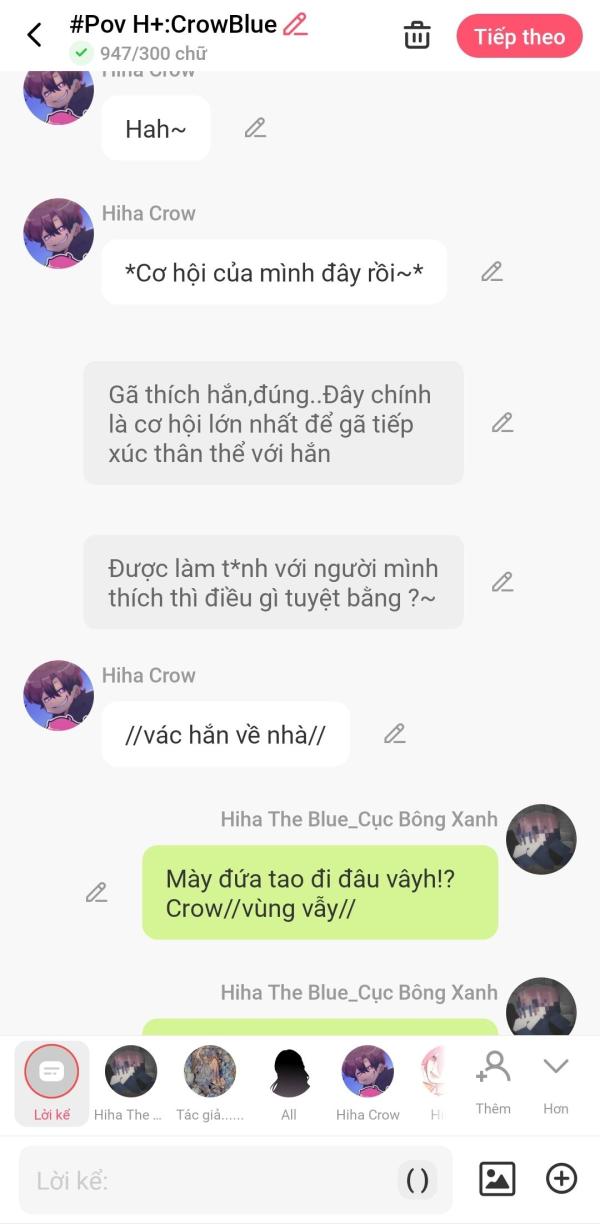Select Lời kể narration mode

click(51, 1082)
